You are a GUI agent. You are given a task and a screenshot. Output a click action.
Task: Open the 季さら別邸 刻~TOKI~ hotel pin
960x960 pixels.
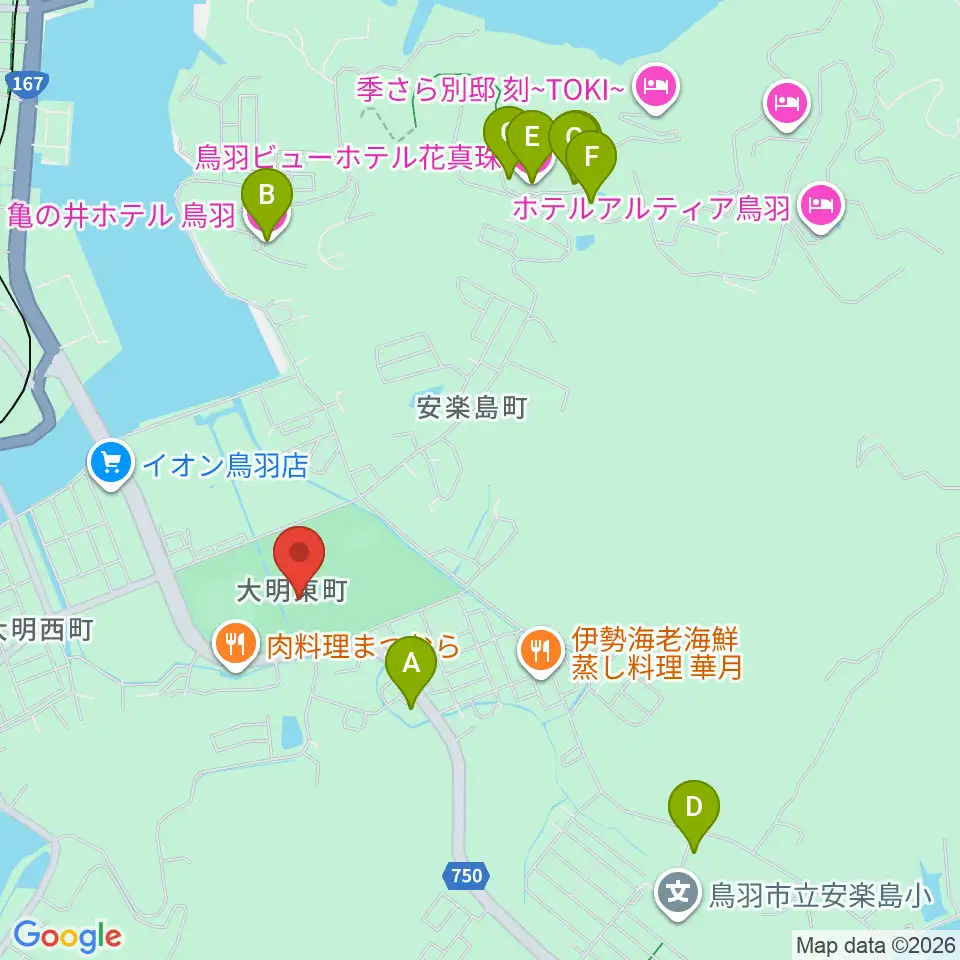click(x=656, y=88)
